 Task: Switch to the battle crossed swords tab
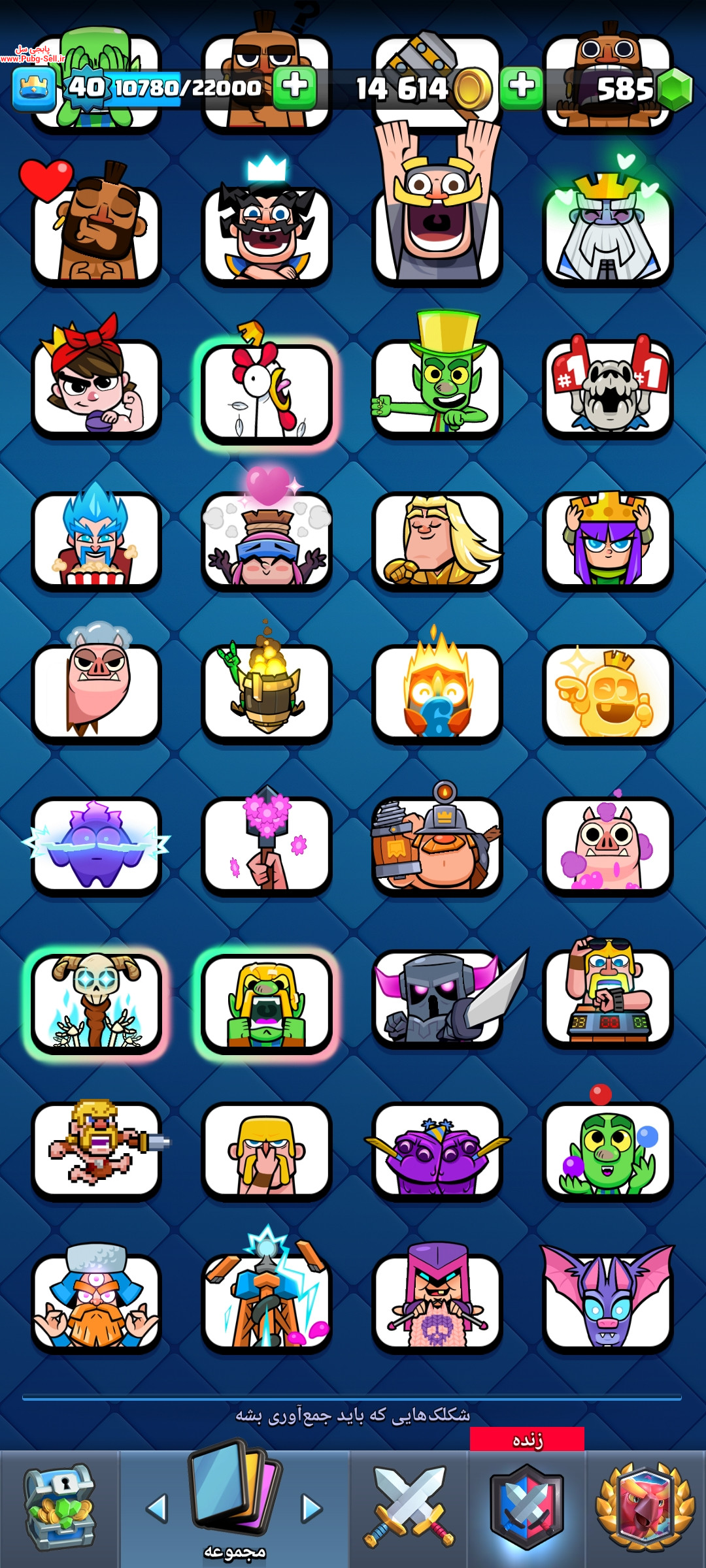pyautogui.click(x=409, y=1507)
